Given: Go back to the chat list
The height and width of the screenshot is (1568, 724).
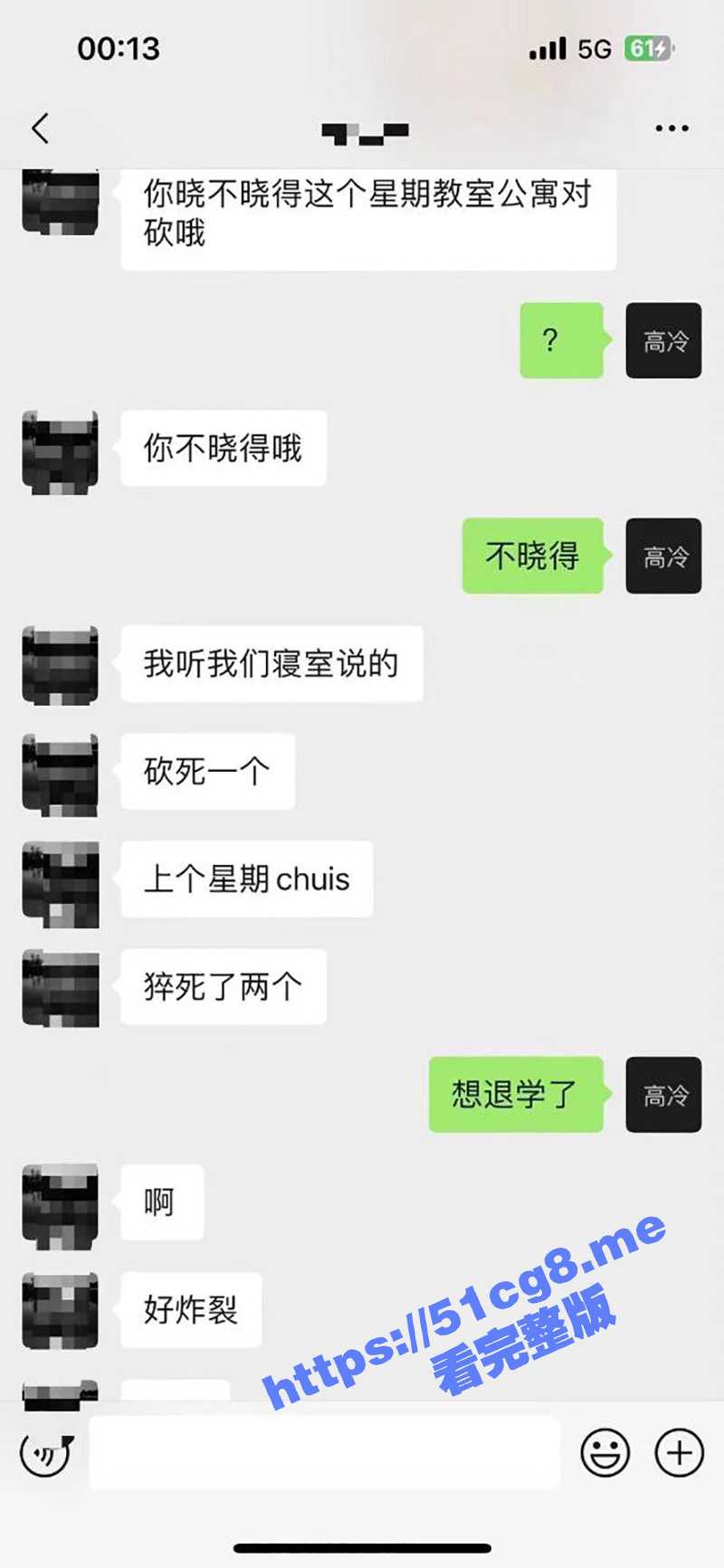Looking at the screenshot, I should click(40, 128).
